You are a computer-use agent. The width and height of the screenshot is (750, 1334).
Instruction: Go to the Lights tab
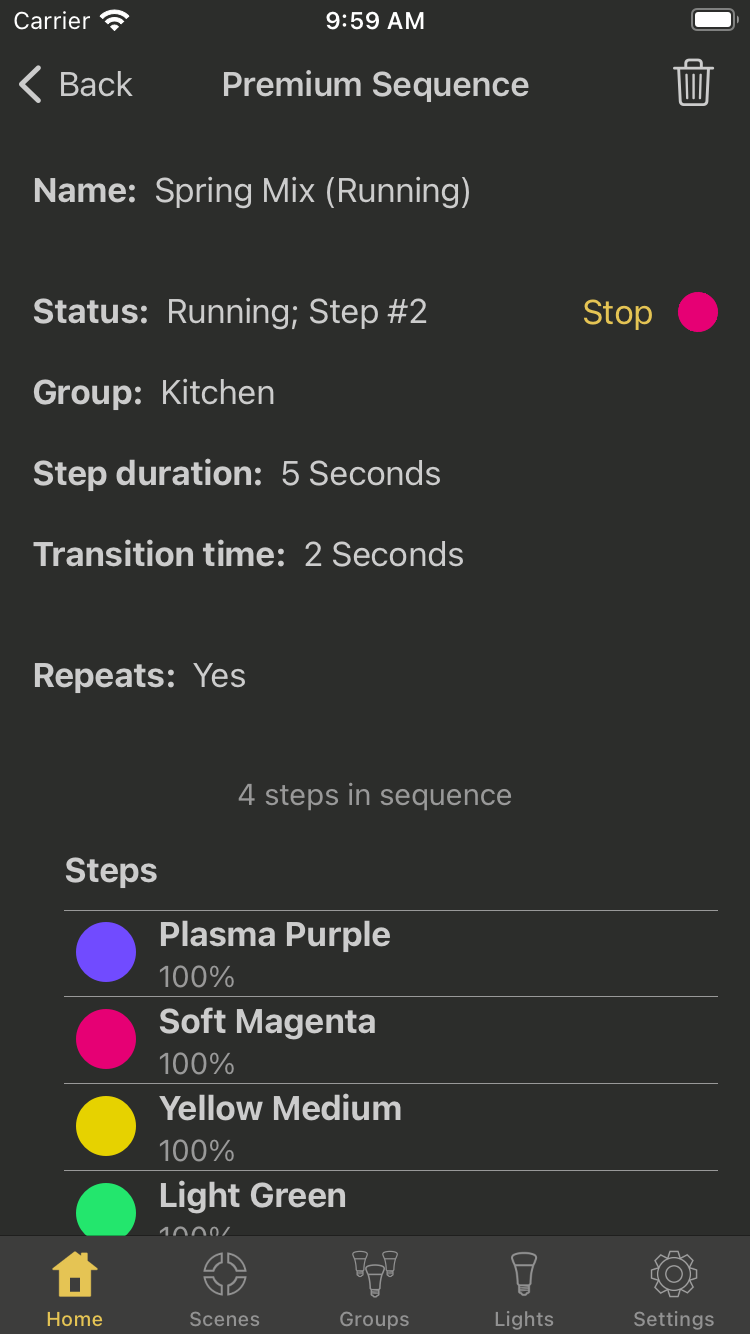click(524, 1288)
